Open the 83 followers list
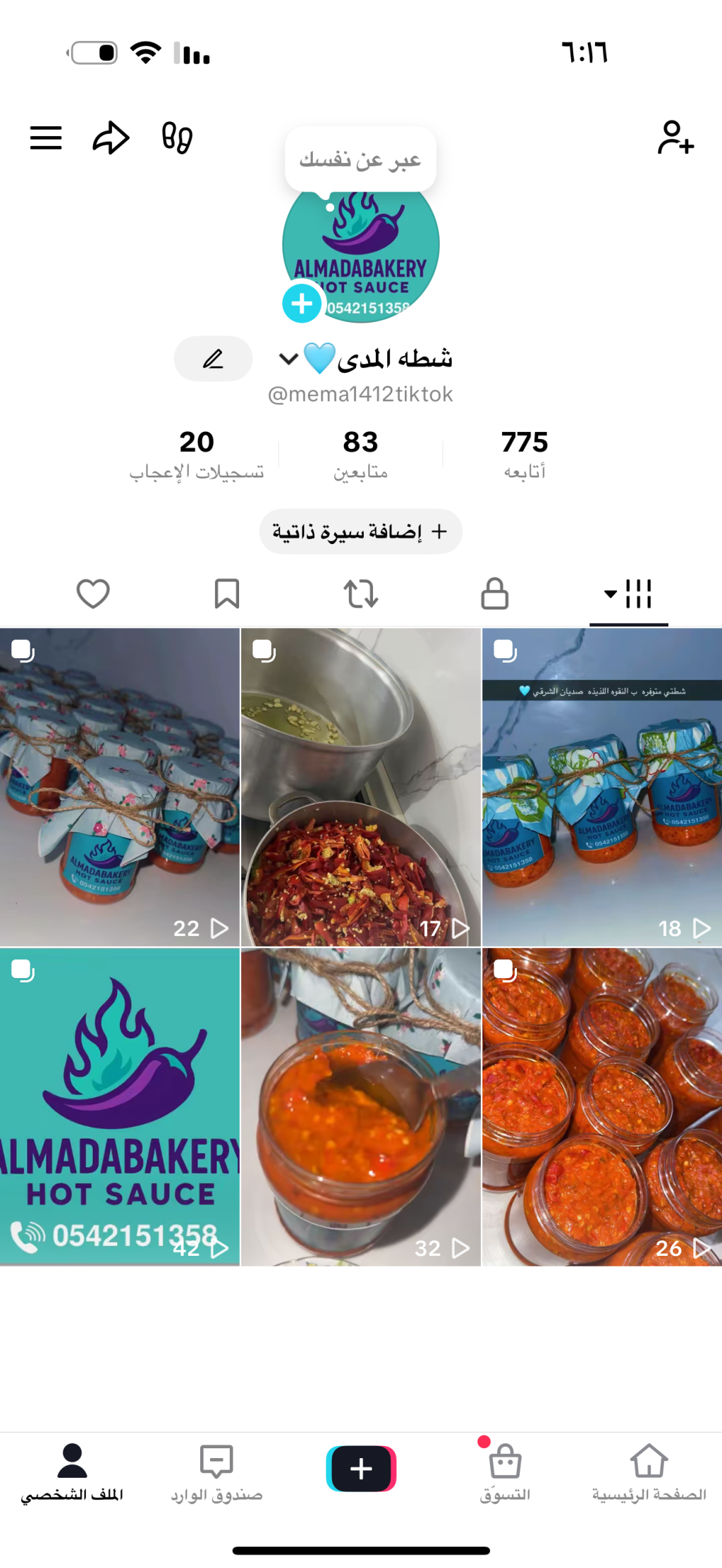 360,453
